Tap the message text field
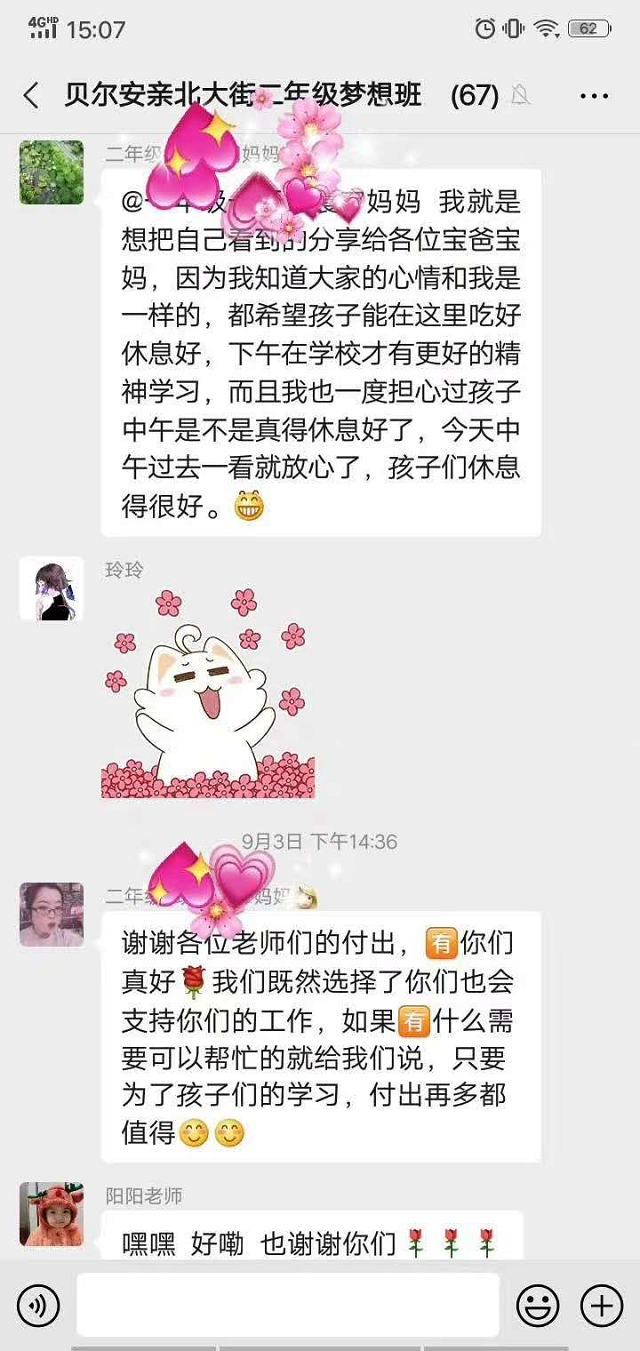 click(288, 1305)
